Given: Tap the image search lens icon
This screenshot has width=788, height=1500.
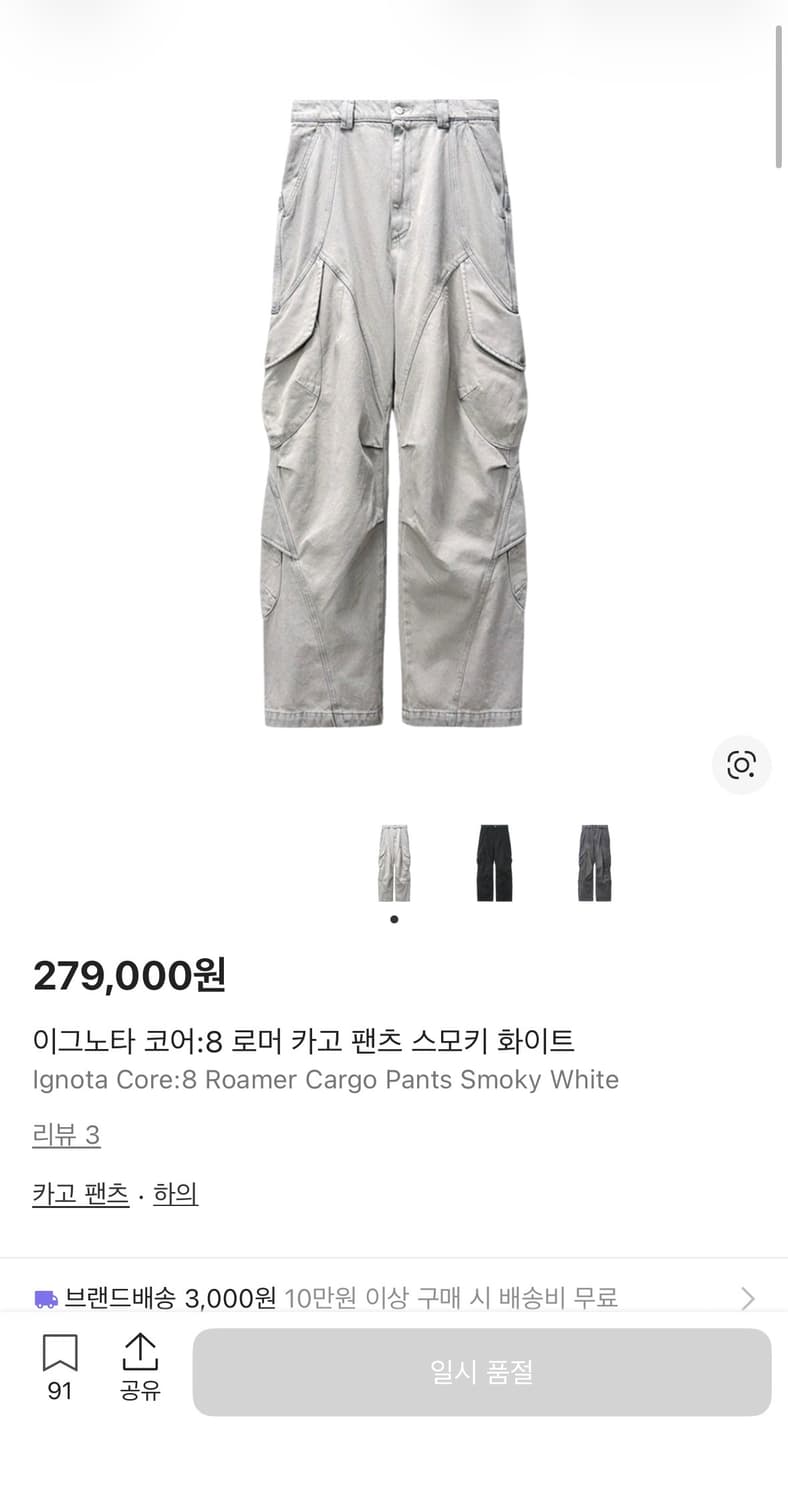Looking at the screenshot, I should click(740, 765).
